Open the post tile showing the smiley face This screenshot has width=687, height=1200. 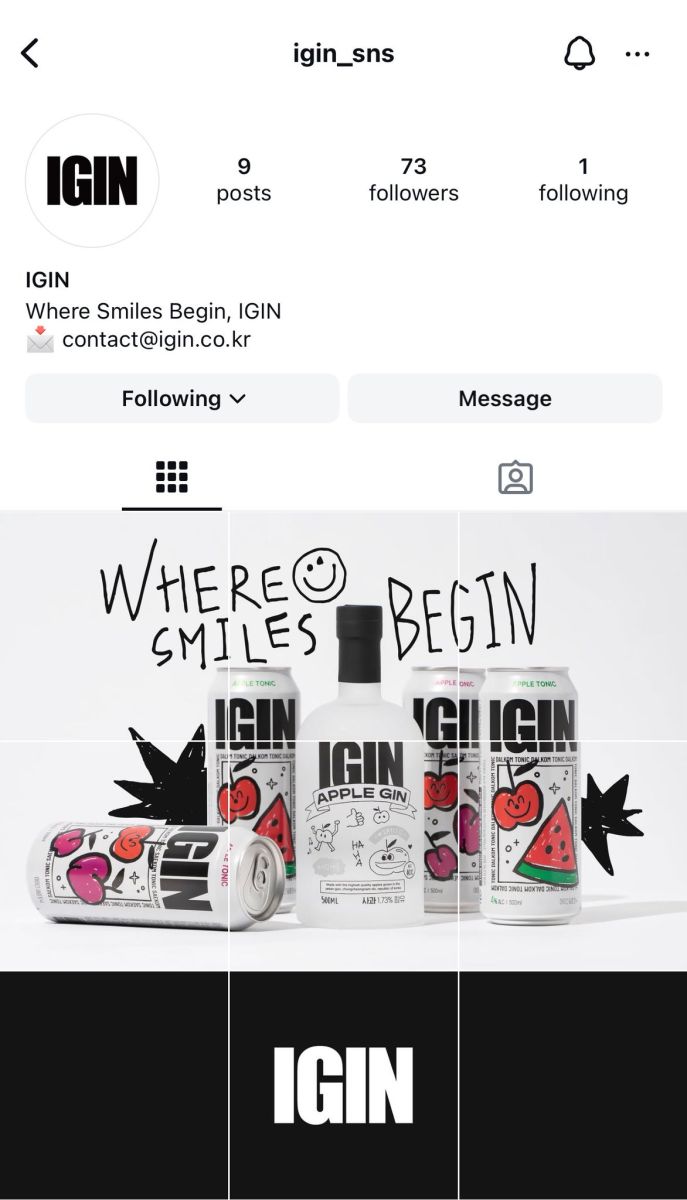click(343, 626)
